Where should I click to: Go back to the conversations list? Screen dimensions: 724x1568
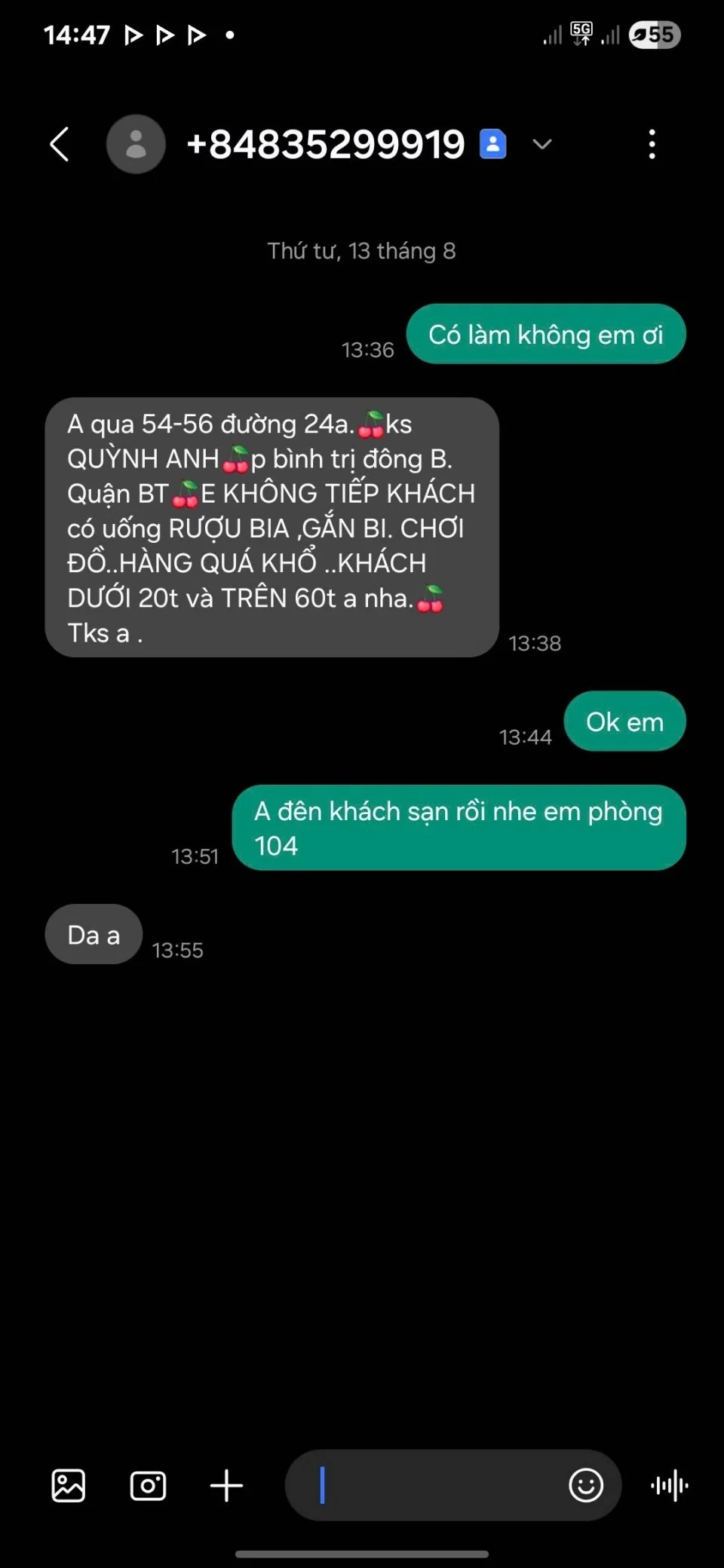(x=60, y=144)
